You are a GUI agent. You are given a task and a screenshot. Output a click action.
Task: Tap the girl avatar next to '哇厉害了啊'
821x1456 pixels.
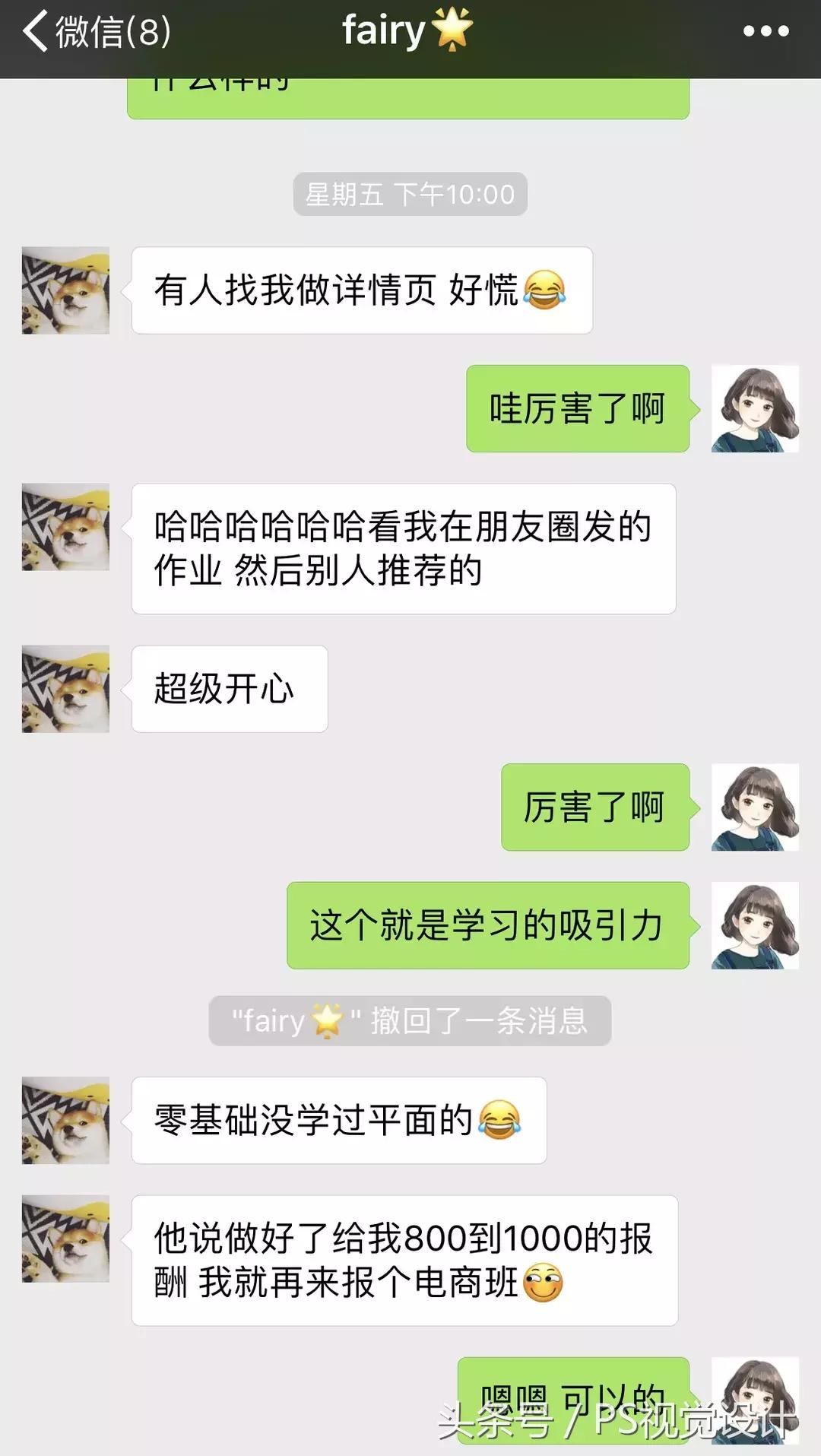(x=754, y=408)
